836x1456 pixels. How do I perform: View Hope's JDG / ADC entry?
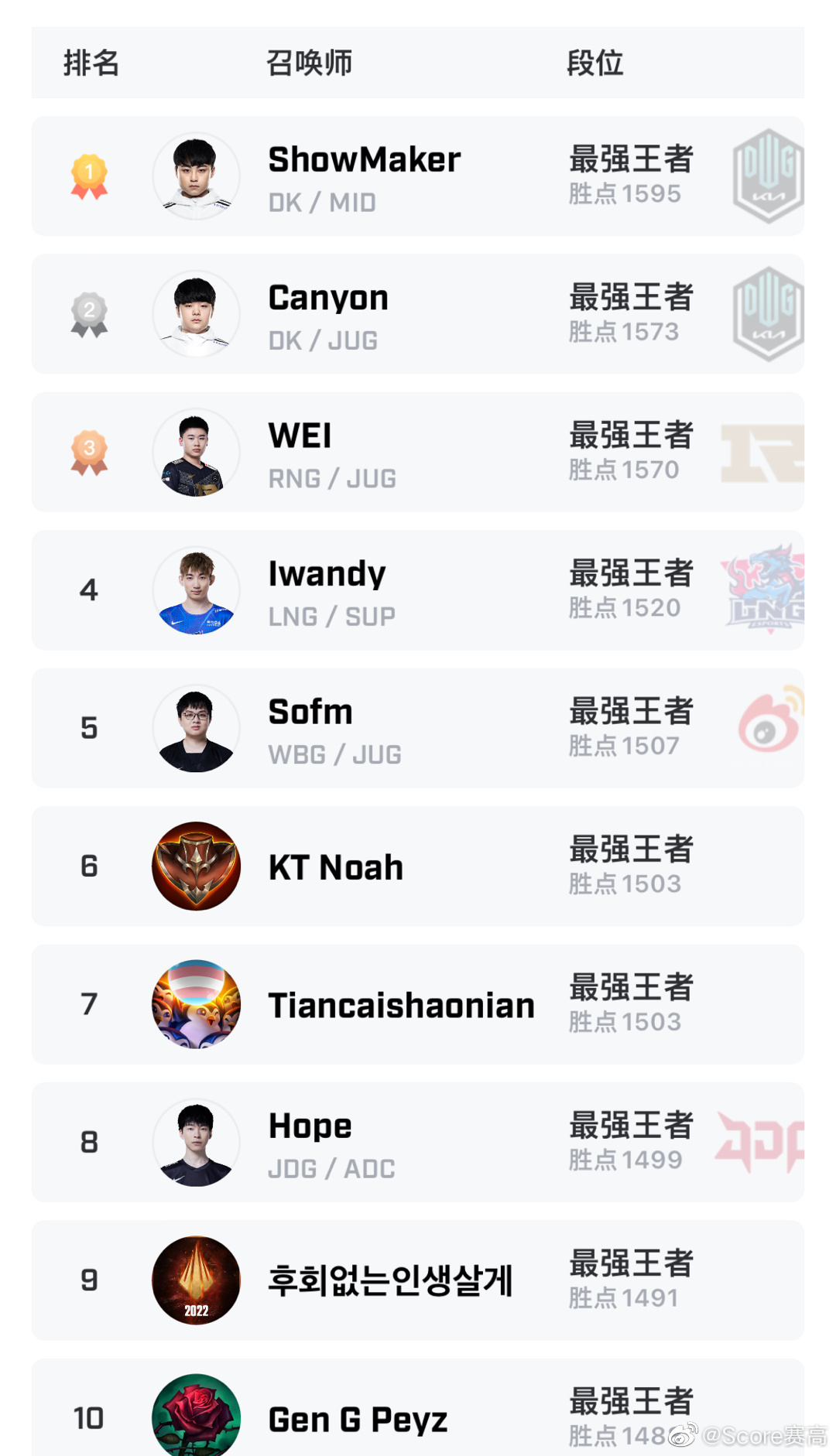point(418,1142)
